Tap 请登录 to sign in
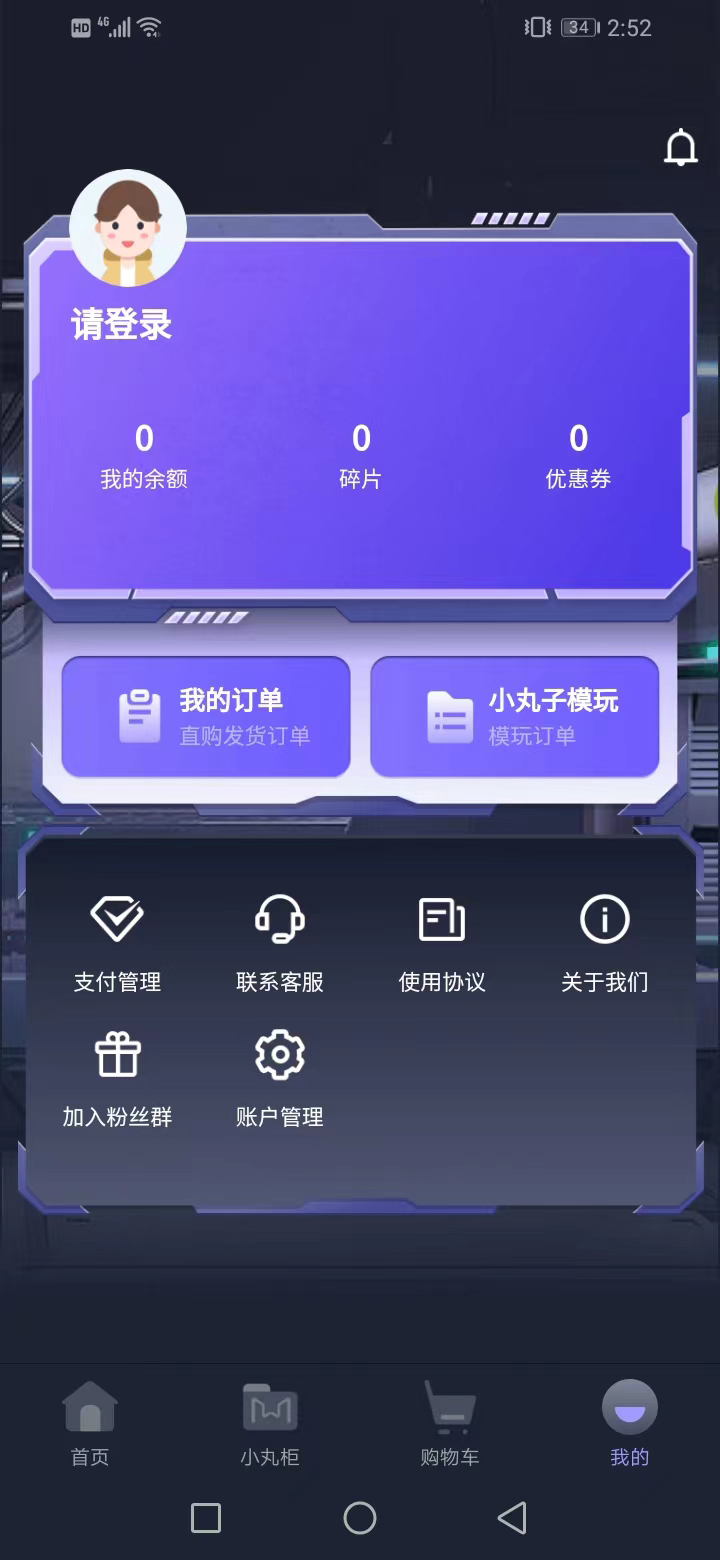The image size is (720, 1560). (122, 325)
